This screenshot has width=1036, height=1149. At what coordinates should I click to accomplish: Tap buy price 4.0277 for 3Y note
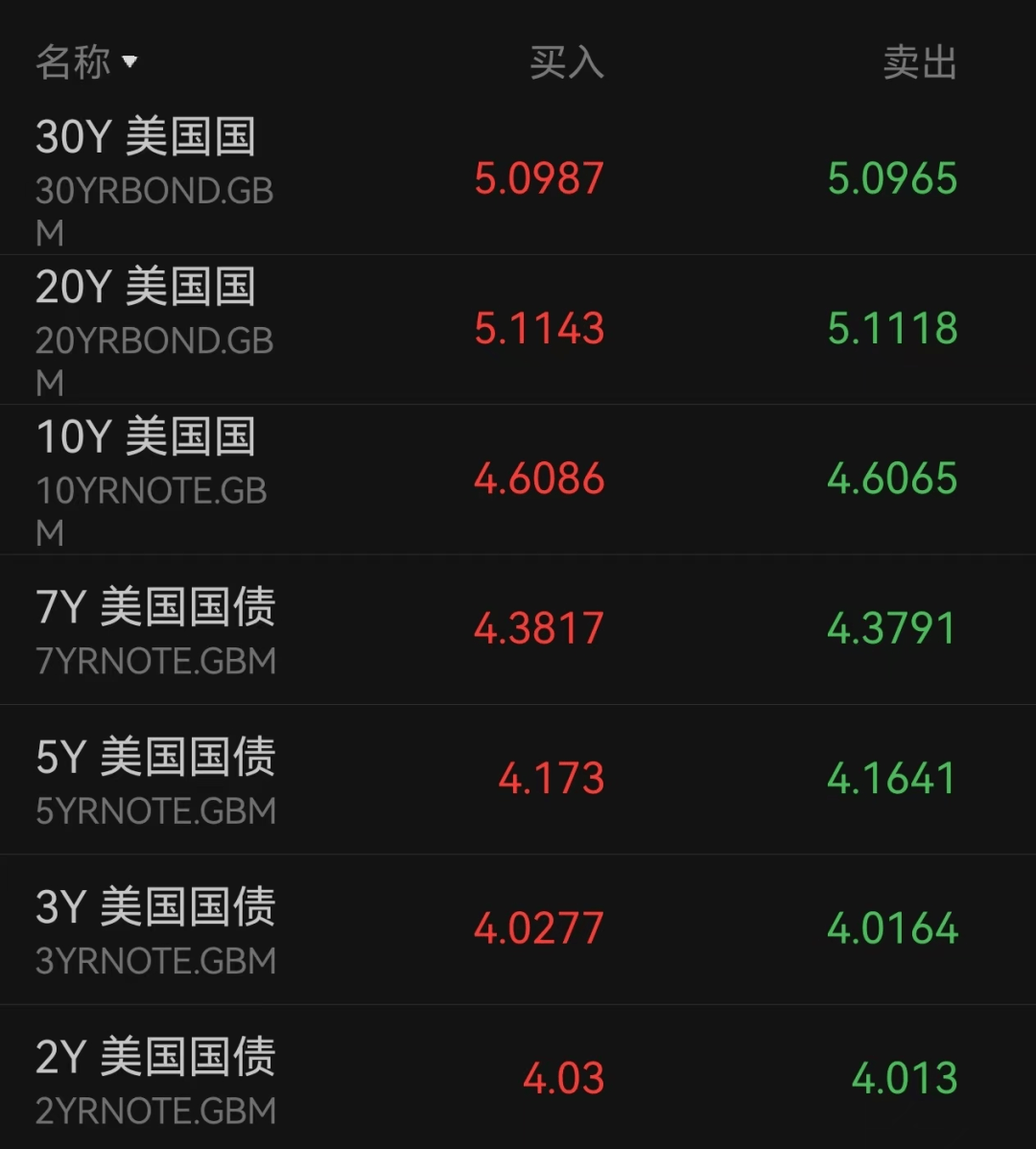538,927
